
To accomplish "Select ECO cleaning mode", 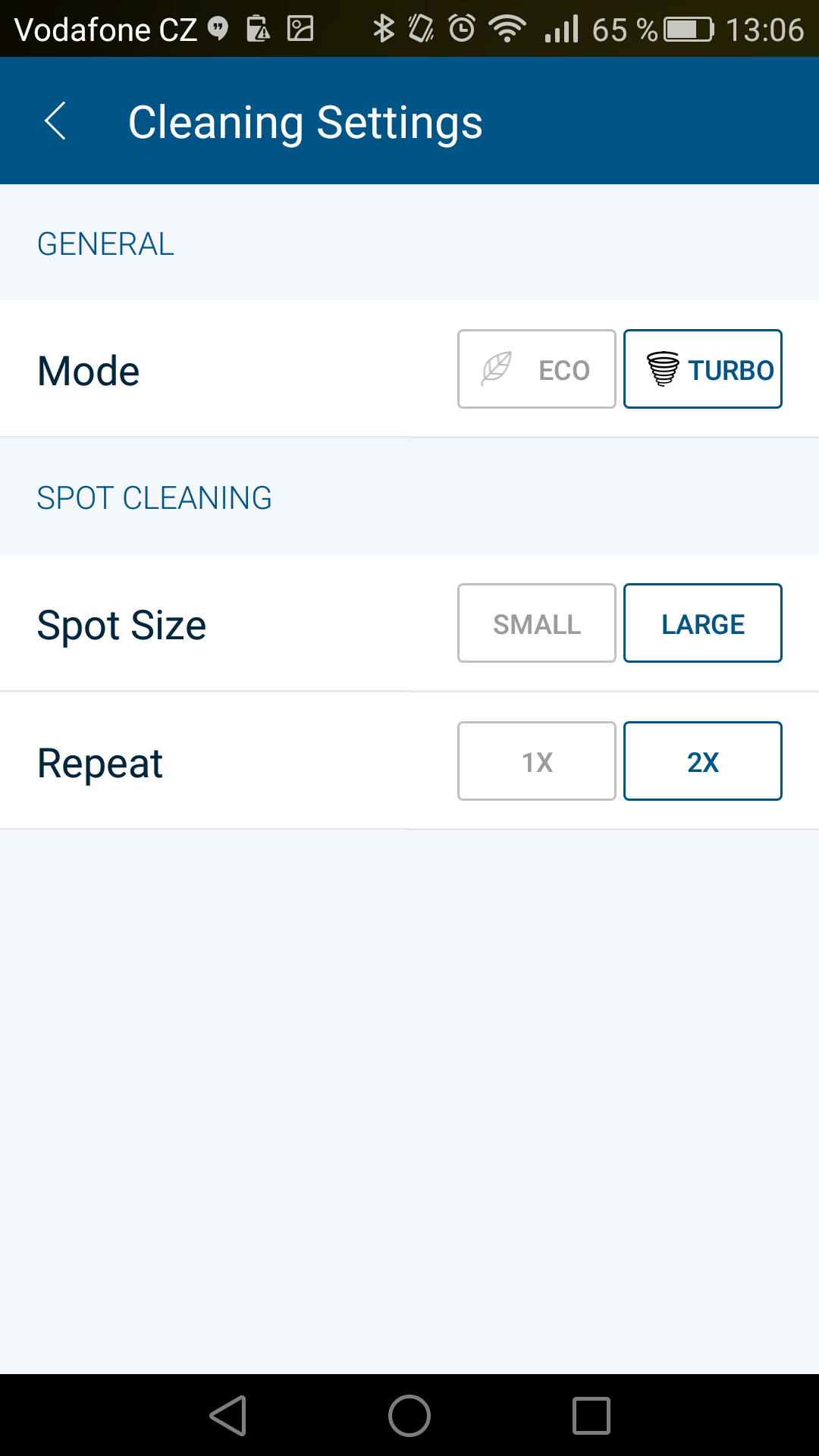I will (x=537, y=369).
